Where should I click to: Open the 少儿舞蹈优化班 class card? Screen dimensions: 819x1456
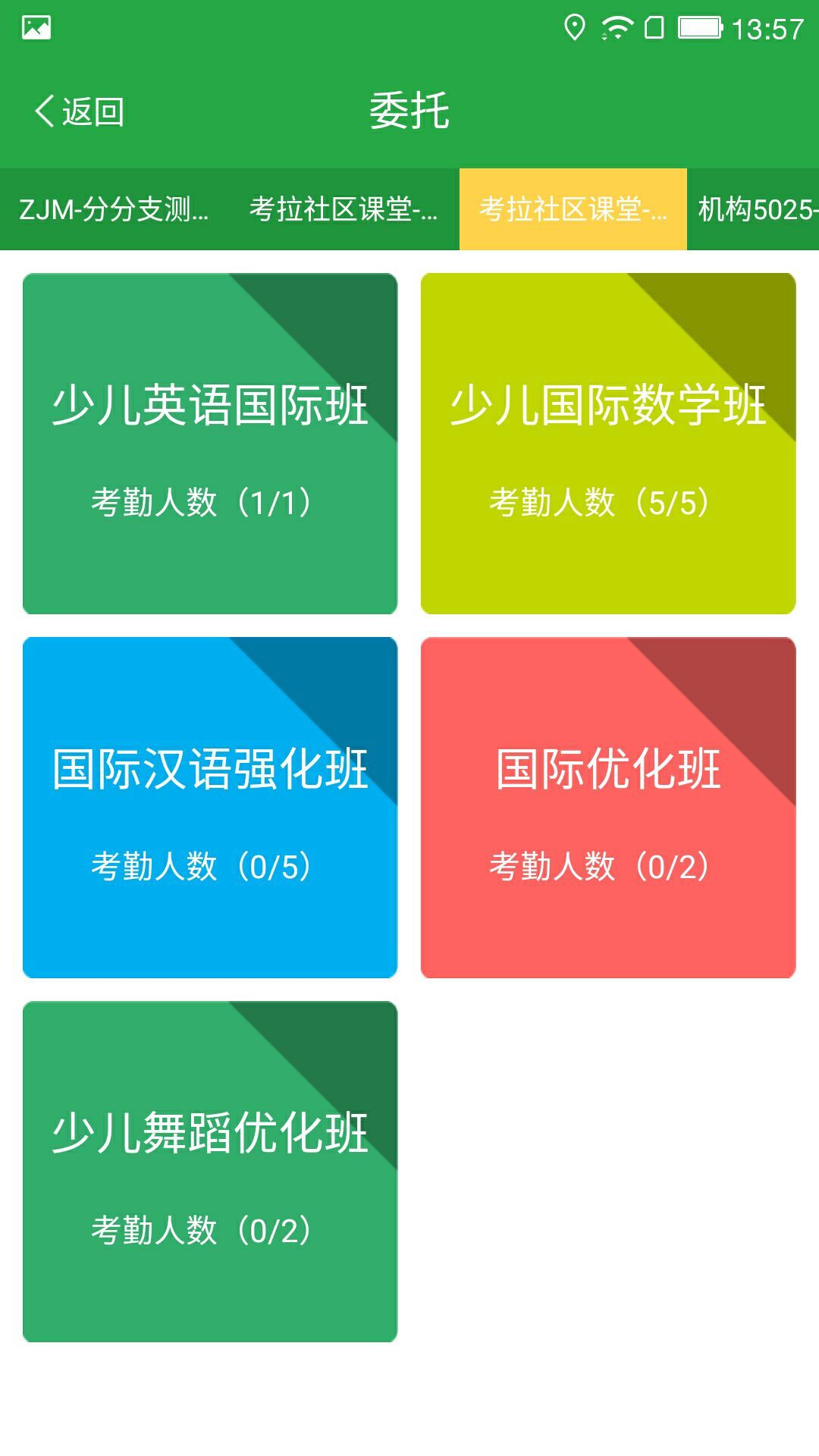coord(210,1172)
